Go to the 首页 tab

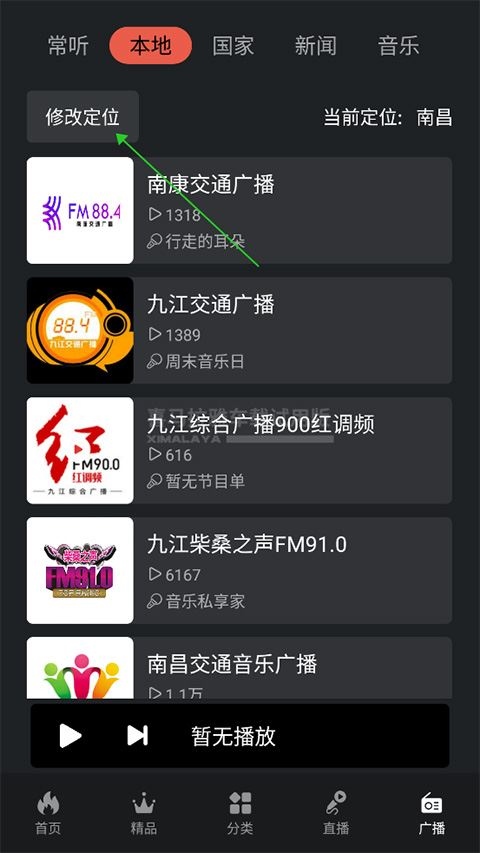48,813
